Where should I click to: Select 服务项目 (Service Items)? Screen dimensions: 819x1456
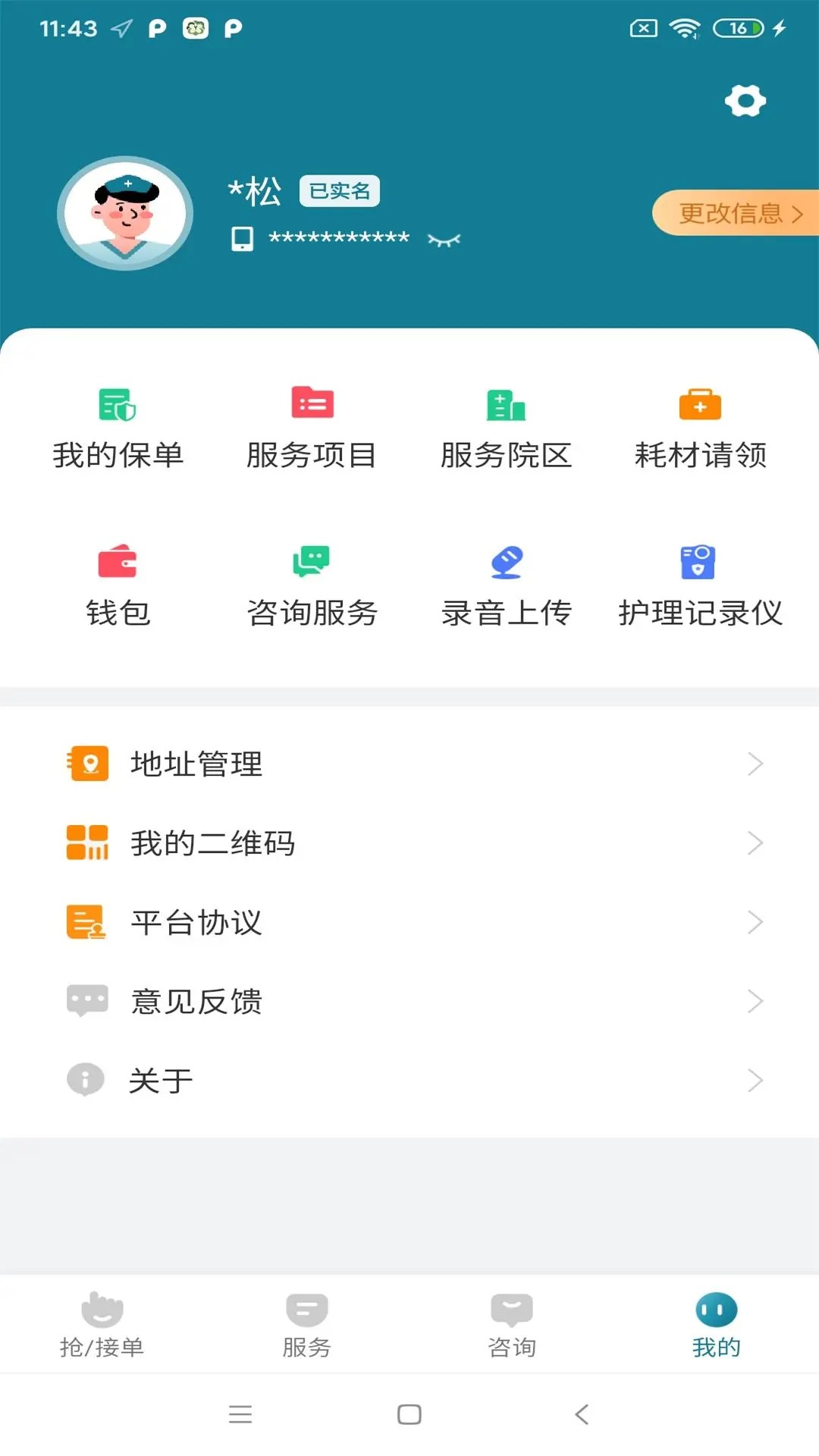312,428
